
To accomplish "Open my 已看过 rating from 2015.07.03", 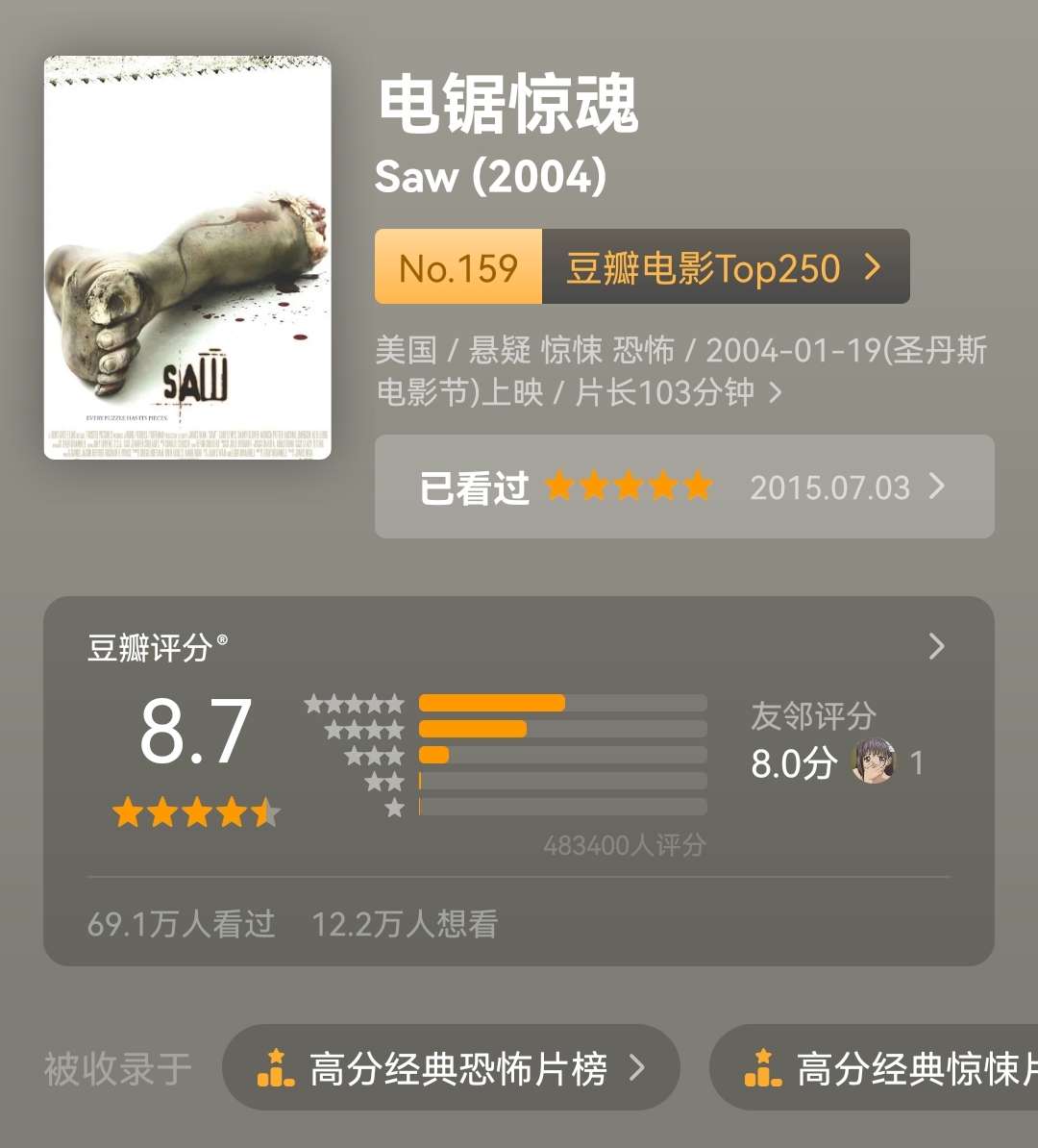I will tap(683, 487).
